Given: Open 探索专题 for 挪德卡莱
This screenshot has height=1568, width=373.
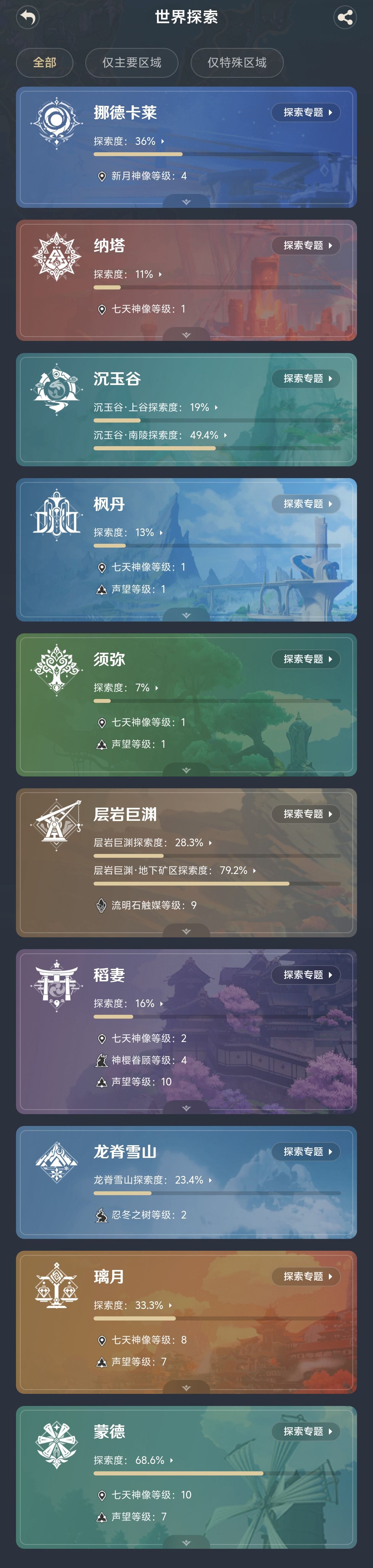Looking at the screenshot, I should pyautogui.click(x=306, y=113).
